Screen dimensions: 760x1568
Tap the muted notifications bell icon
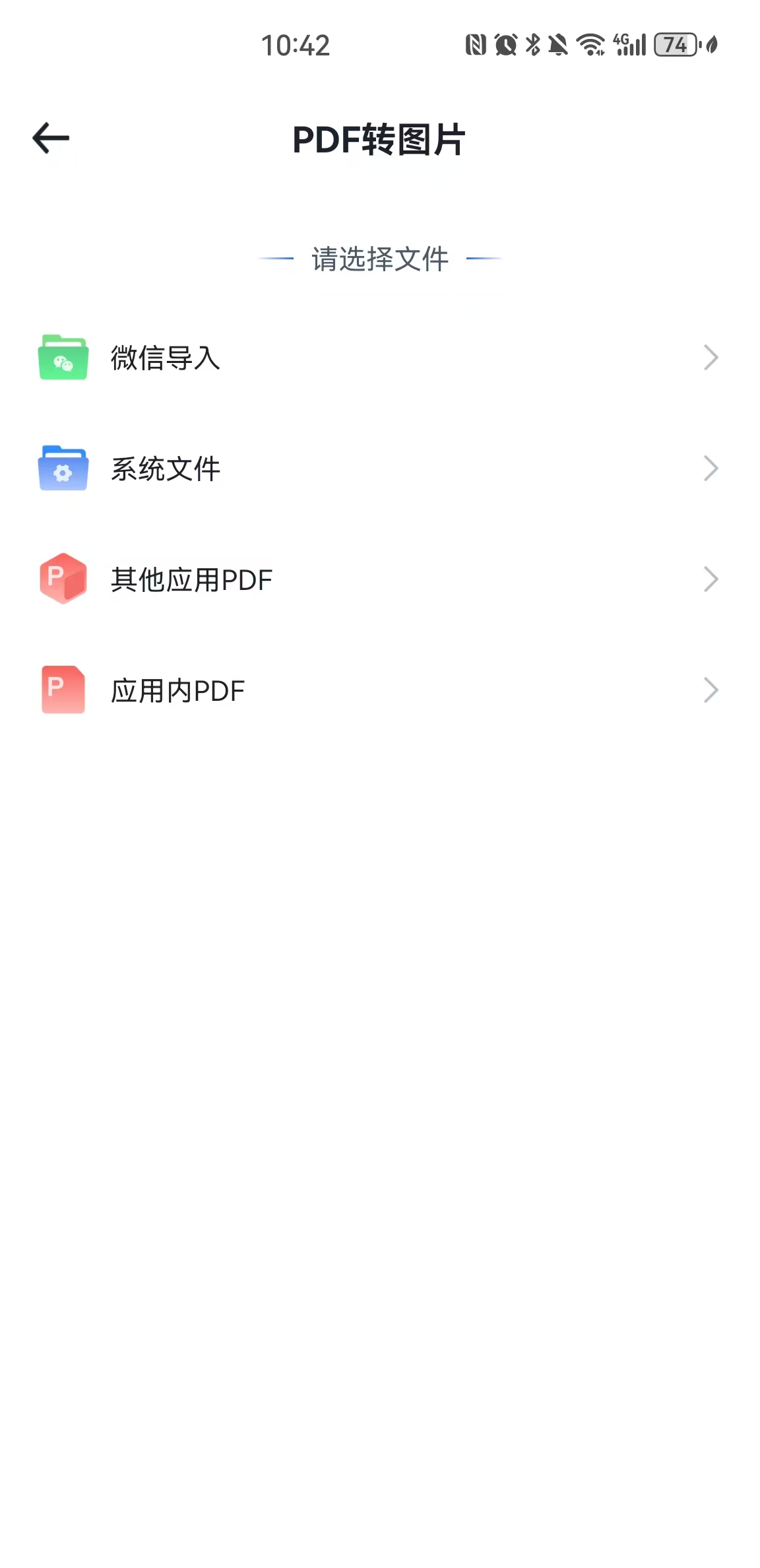coord(557,45)
